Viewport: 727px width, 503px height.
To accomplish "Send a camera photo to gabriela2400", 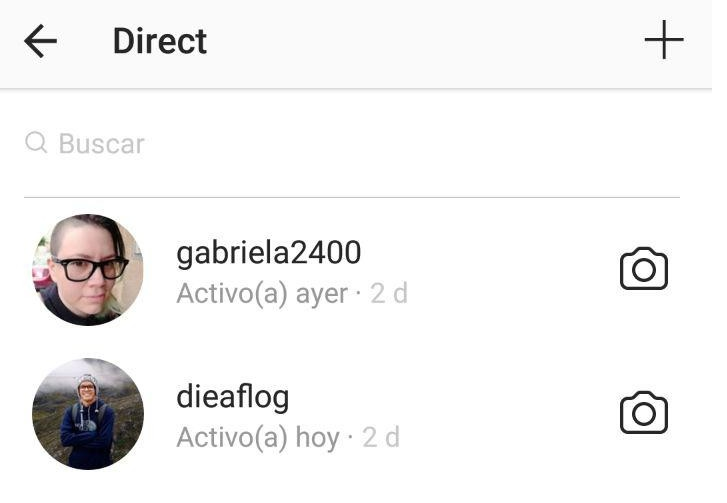I will (x=643, y=270).
